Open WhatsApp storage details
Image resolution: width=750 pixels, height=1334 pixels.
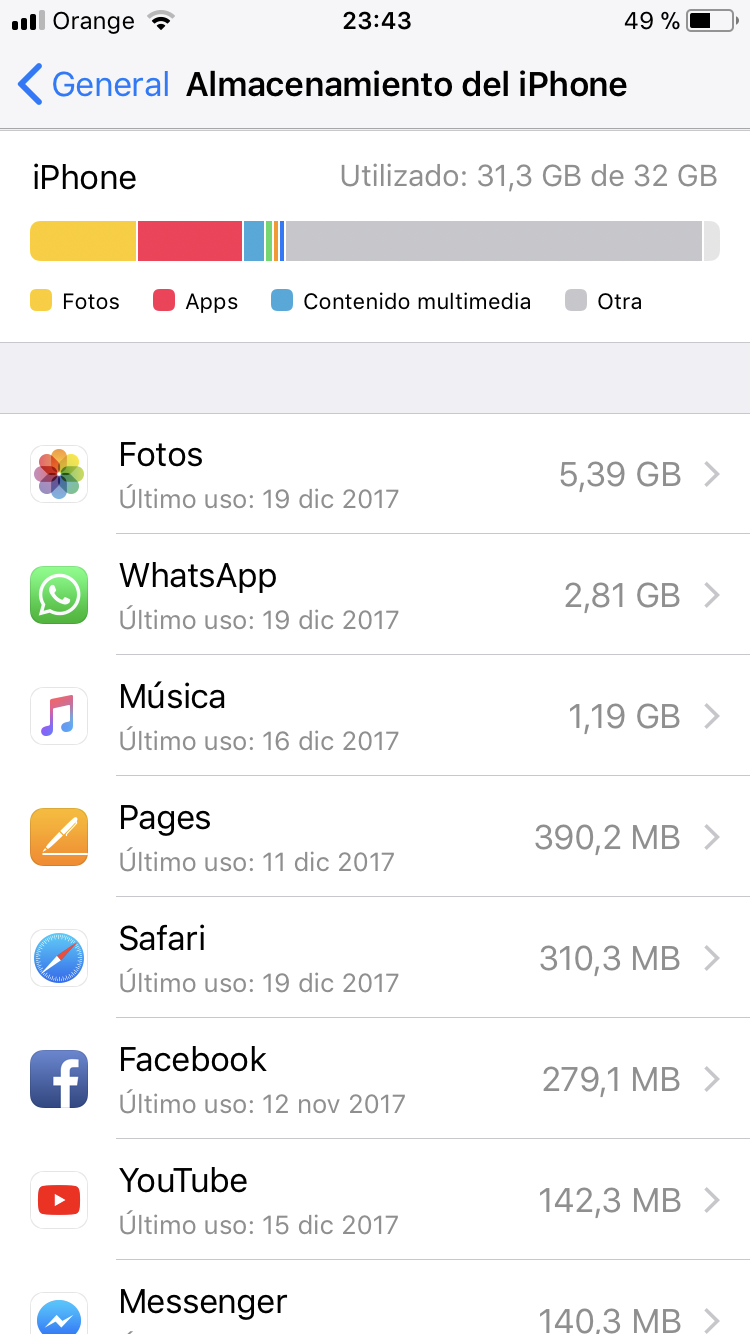(375, 595)
